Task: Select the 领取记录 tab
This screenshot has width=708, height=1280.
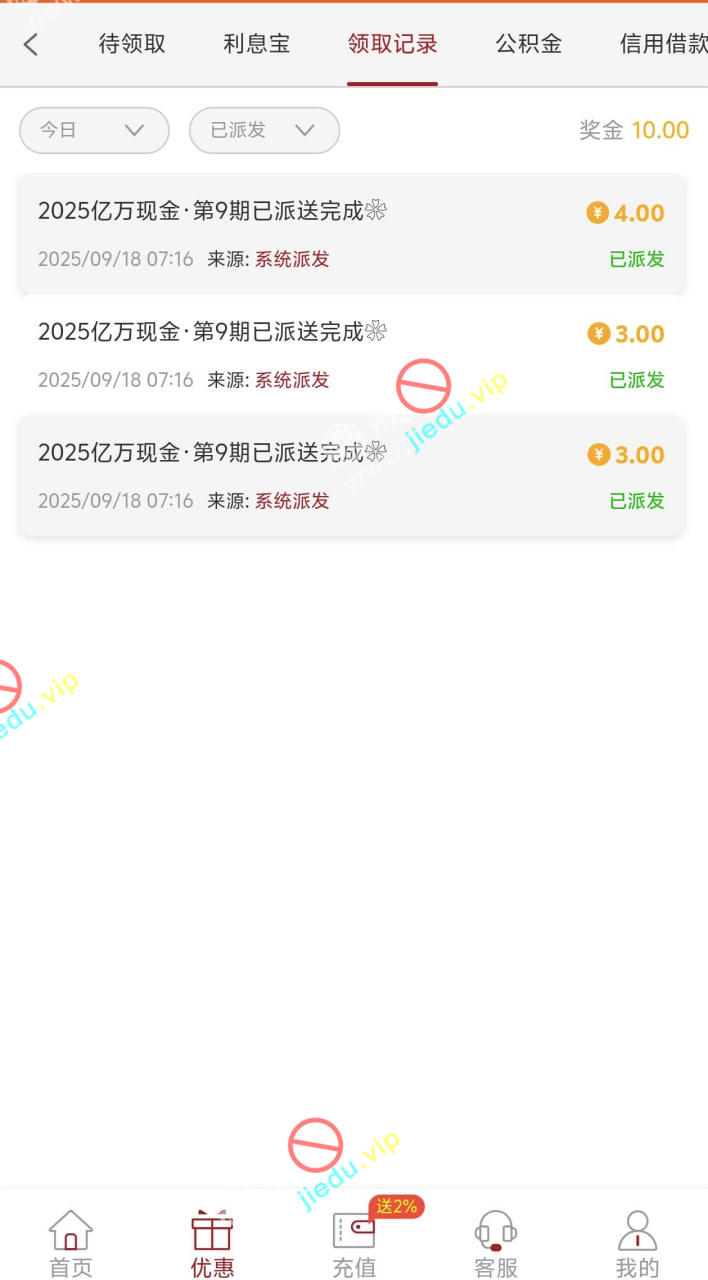Action: click(393, 44)
